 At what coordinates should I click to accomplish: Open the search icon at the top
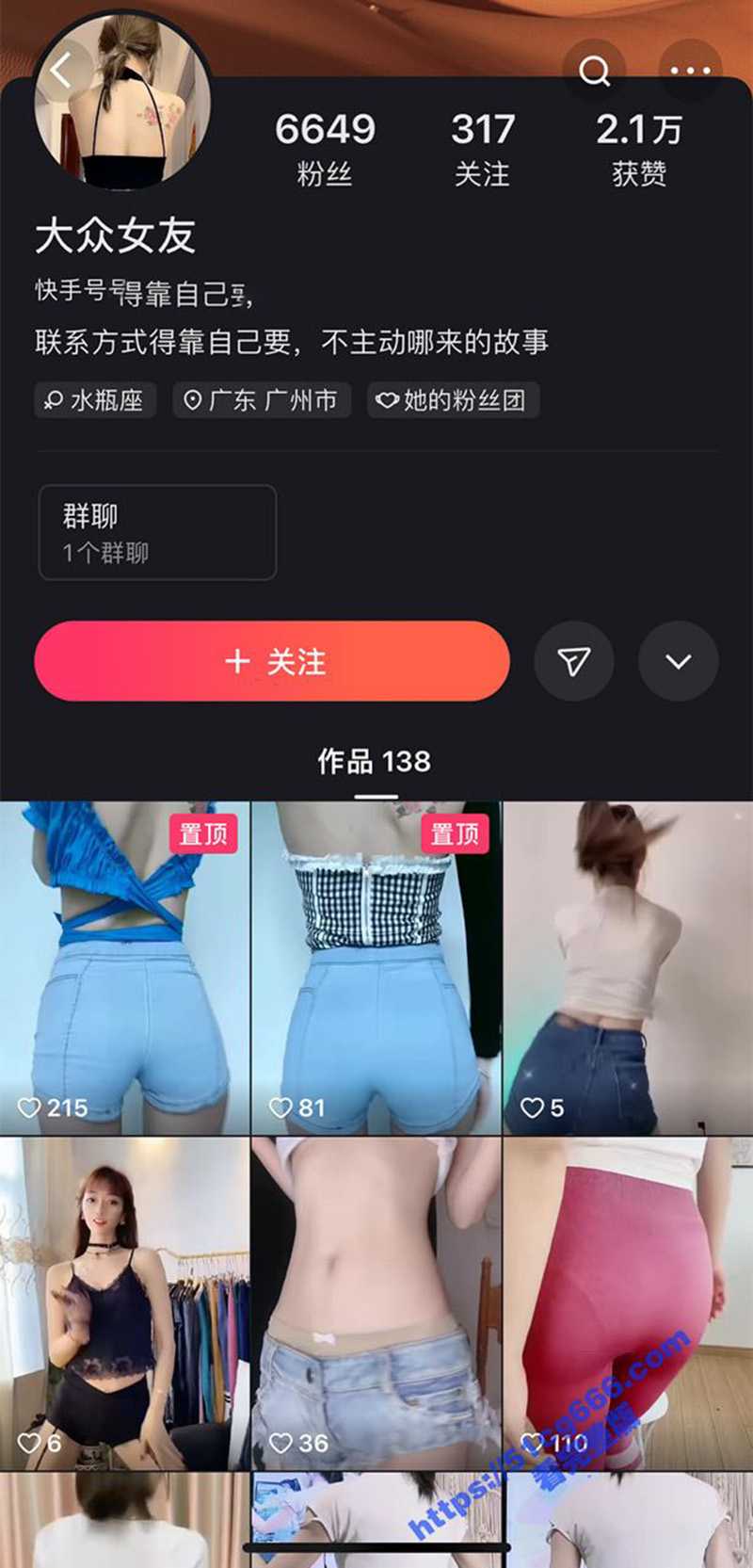(x=594, y=71)
